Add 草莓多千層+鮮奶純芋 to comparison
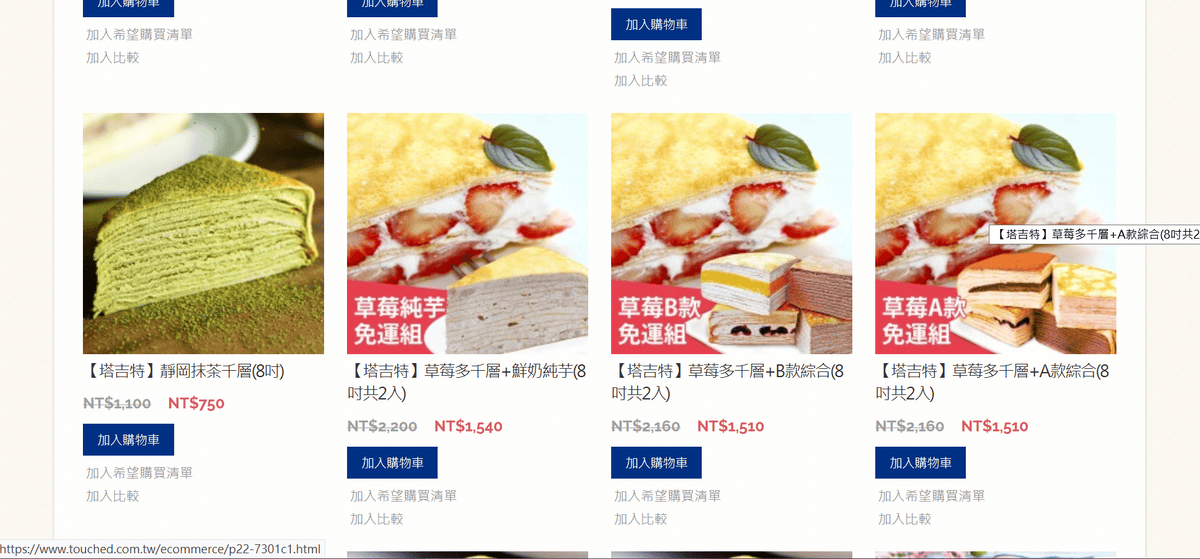The height and width of the screenshot is (559, 1200). [376, 519]
